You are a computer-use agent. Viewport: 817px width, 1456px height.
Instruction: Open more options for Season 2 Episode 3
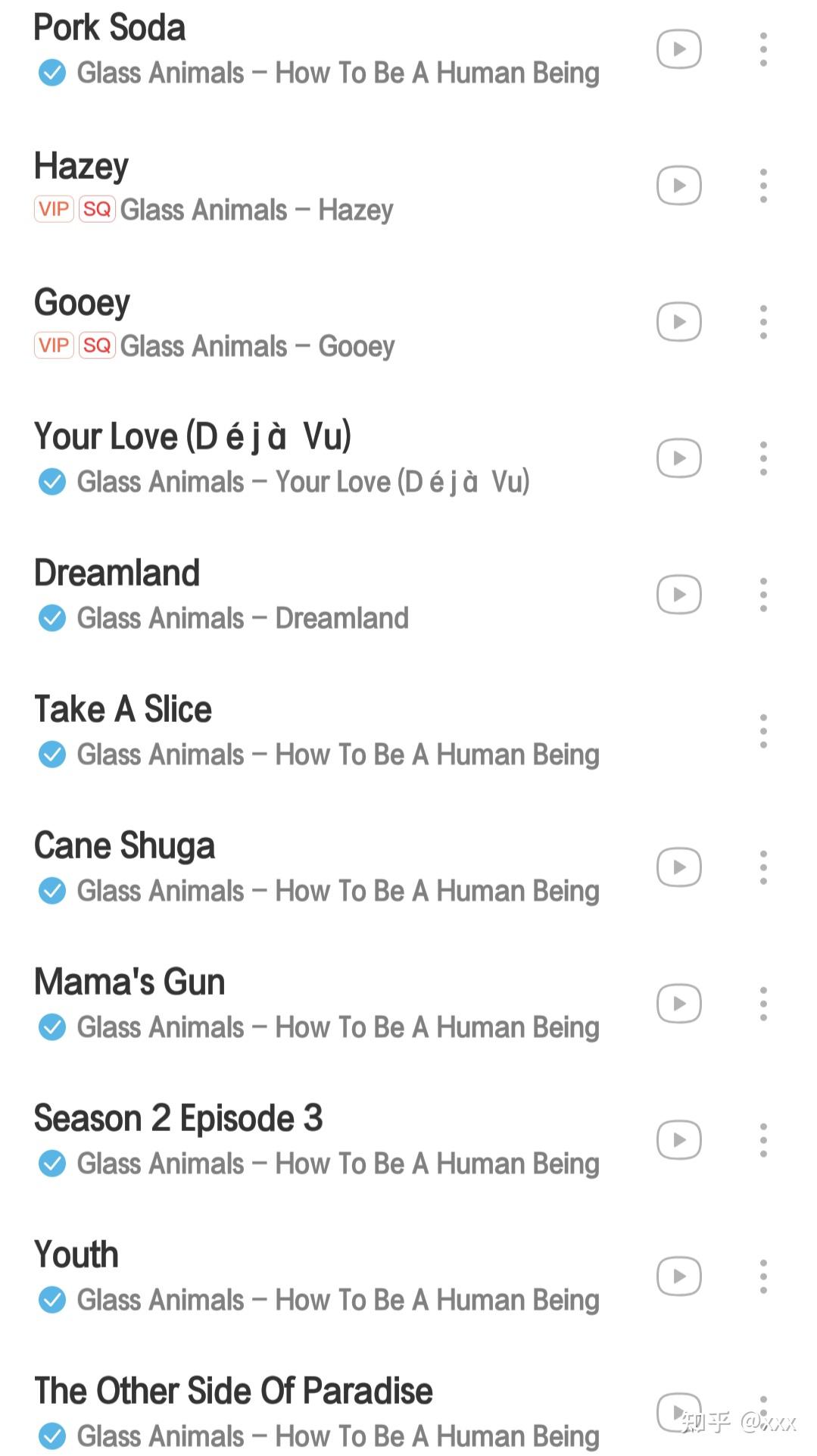pyautogui.click(x=763, y=1140)
